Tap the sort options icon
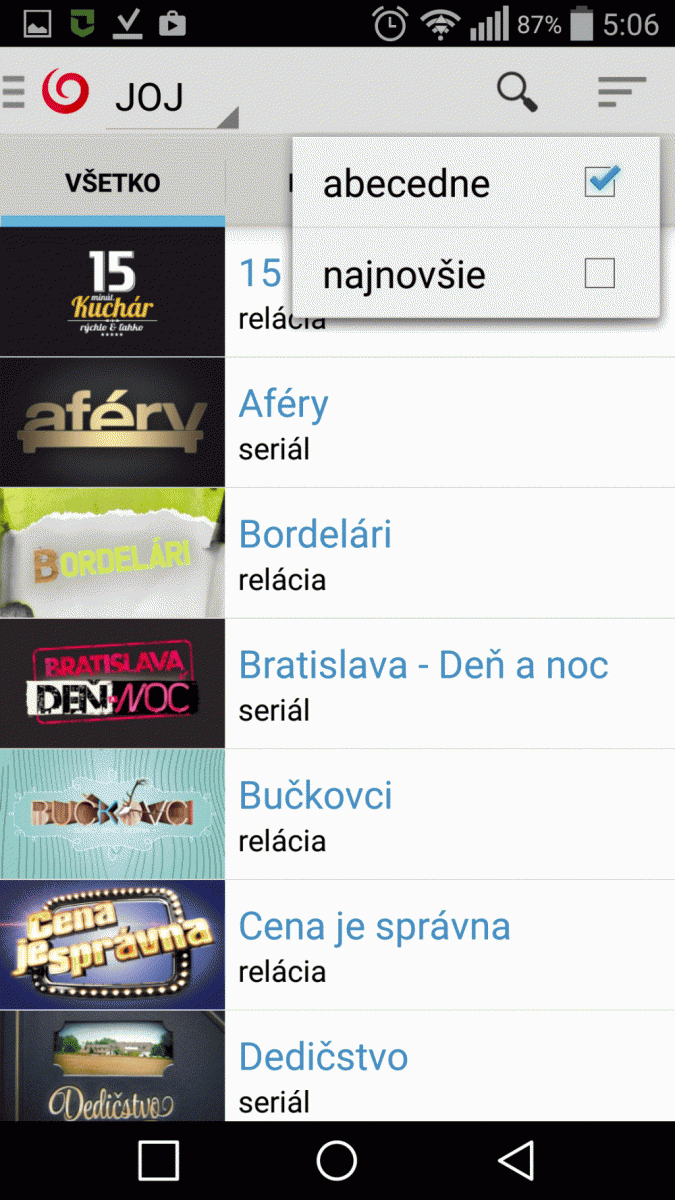675x1200 pixels. point(621,92)
